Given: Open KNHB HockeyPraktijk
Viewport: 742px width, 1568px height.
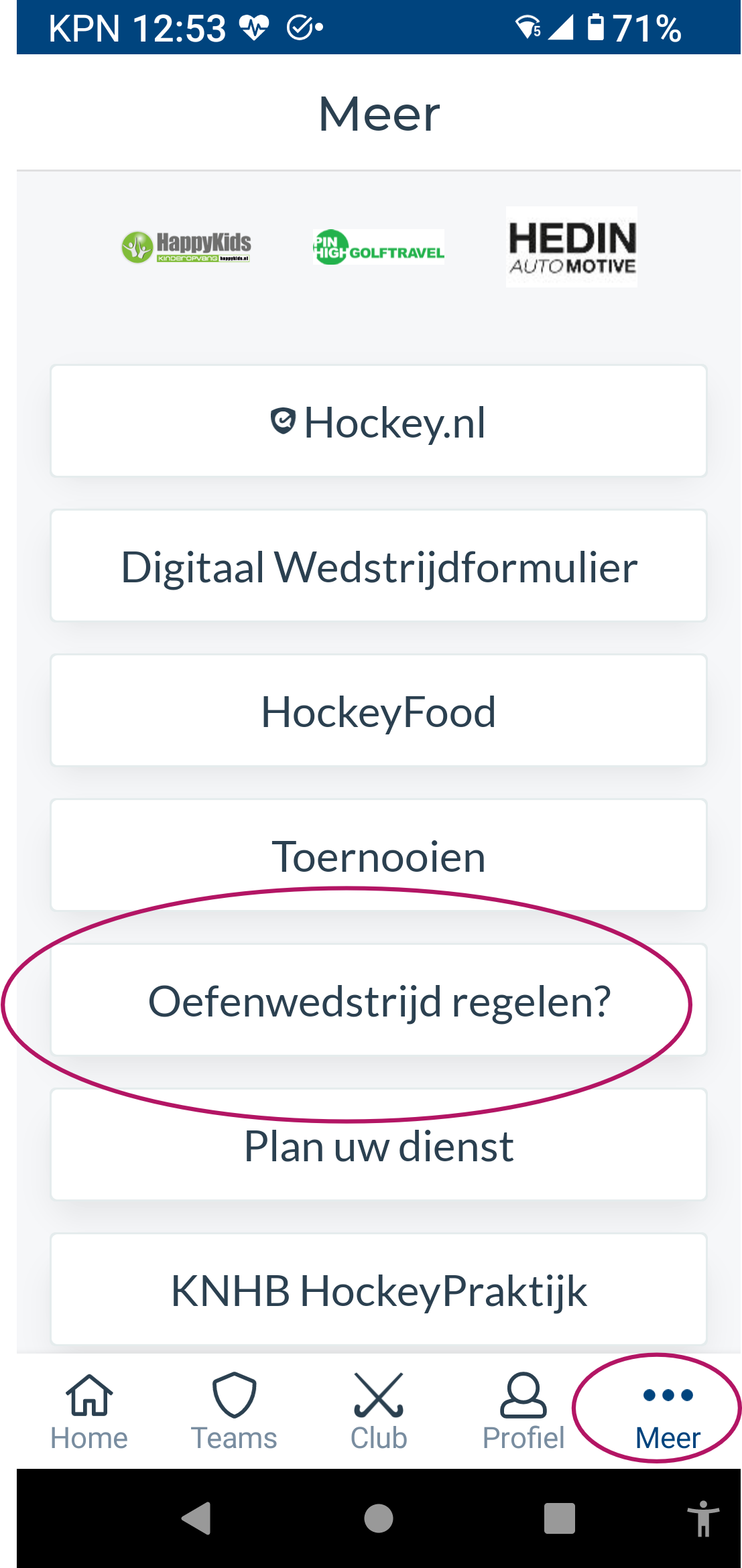Looking at the screenshot, I should pos(379,1289).
